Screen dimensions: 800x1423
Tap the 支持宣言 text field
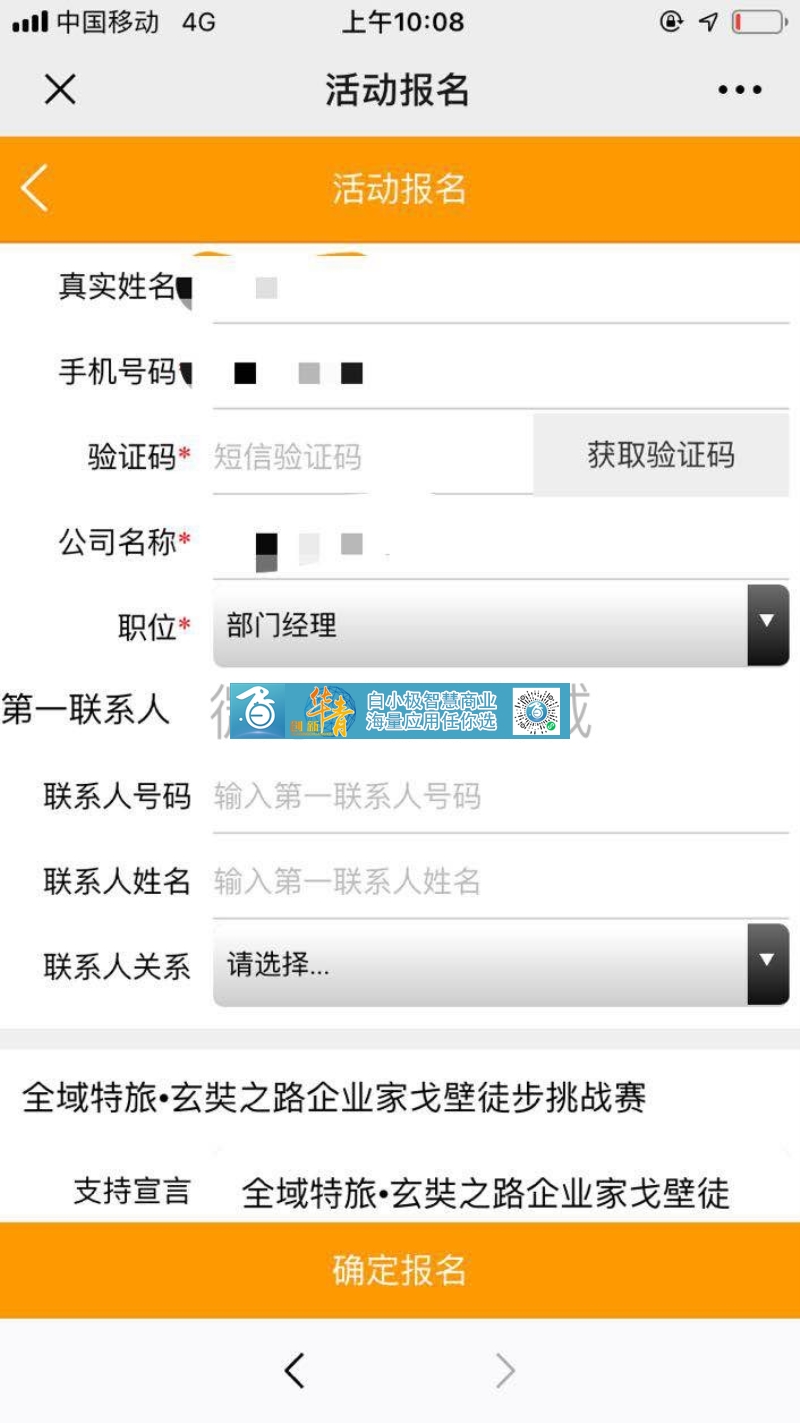point(500,1193)
